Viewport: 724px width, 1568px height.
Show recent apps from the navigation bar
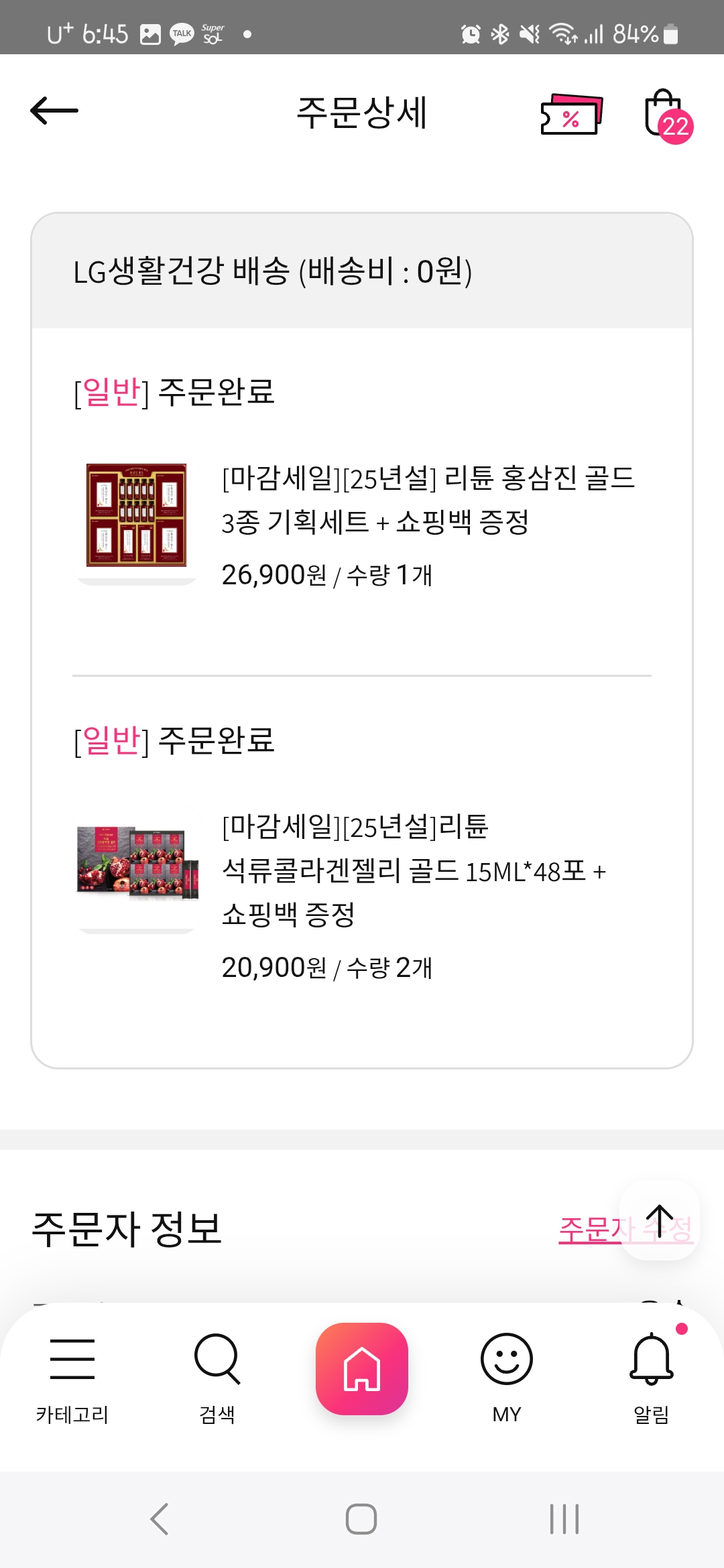564,1519
